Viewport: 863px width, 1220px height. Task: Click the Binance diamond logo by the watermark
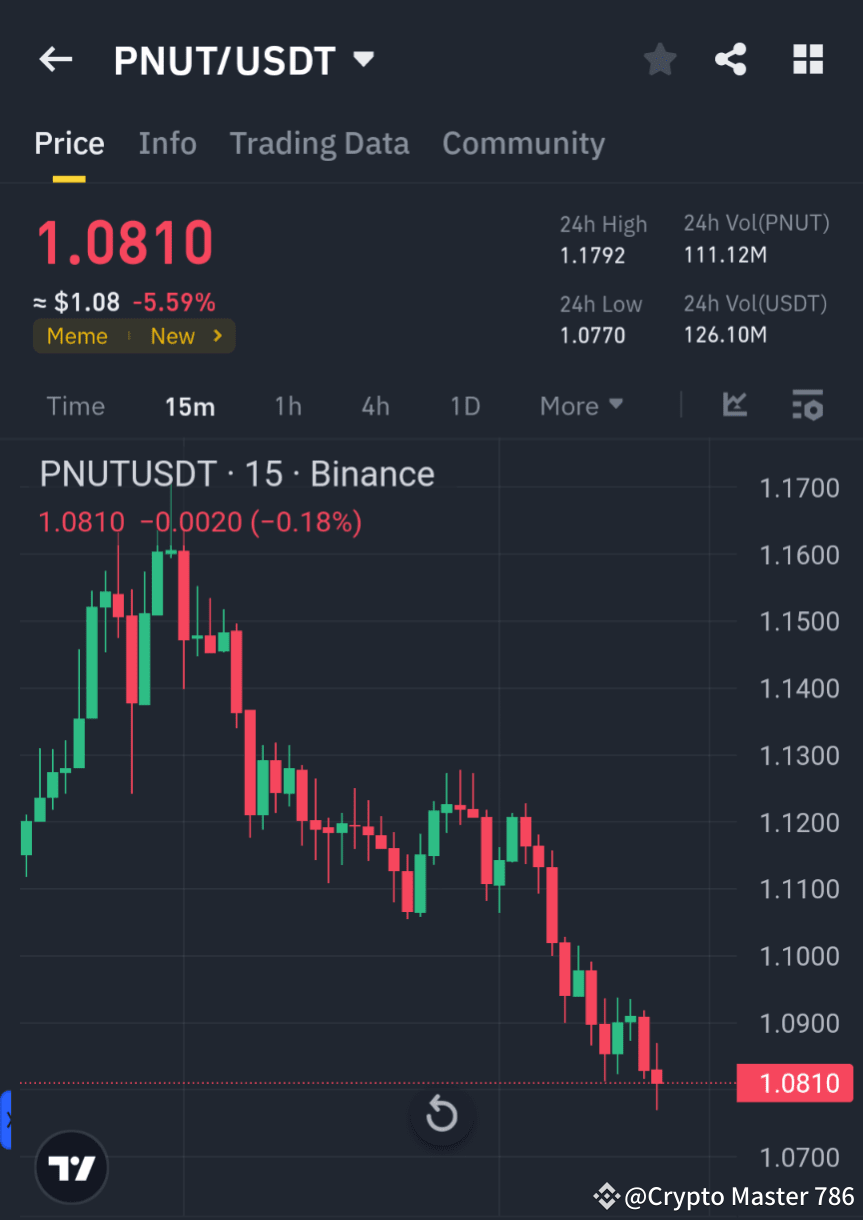[x=608, y=1196]
